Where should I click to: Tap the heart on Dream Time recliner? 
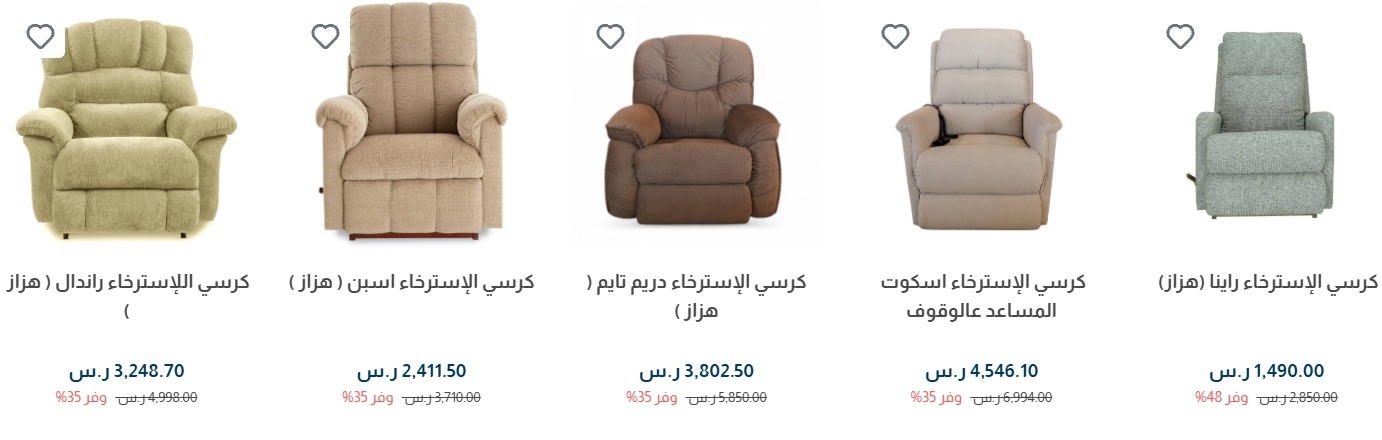coord(610,37)
